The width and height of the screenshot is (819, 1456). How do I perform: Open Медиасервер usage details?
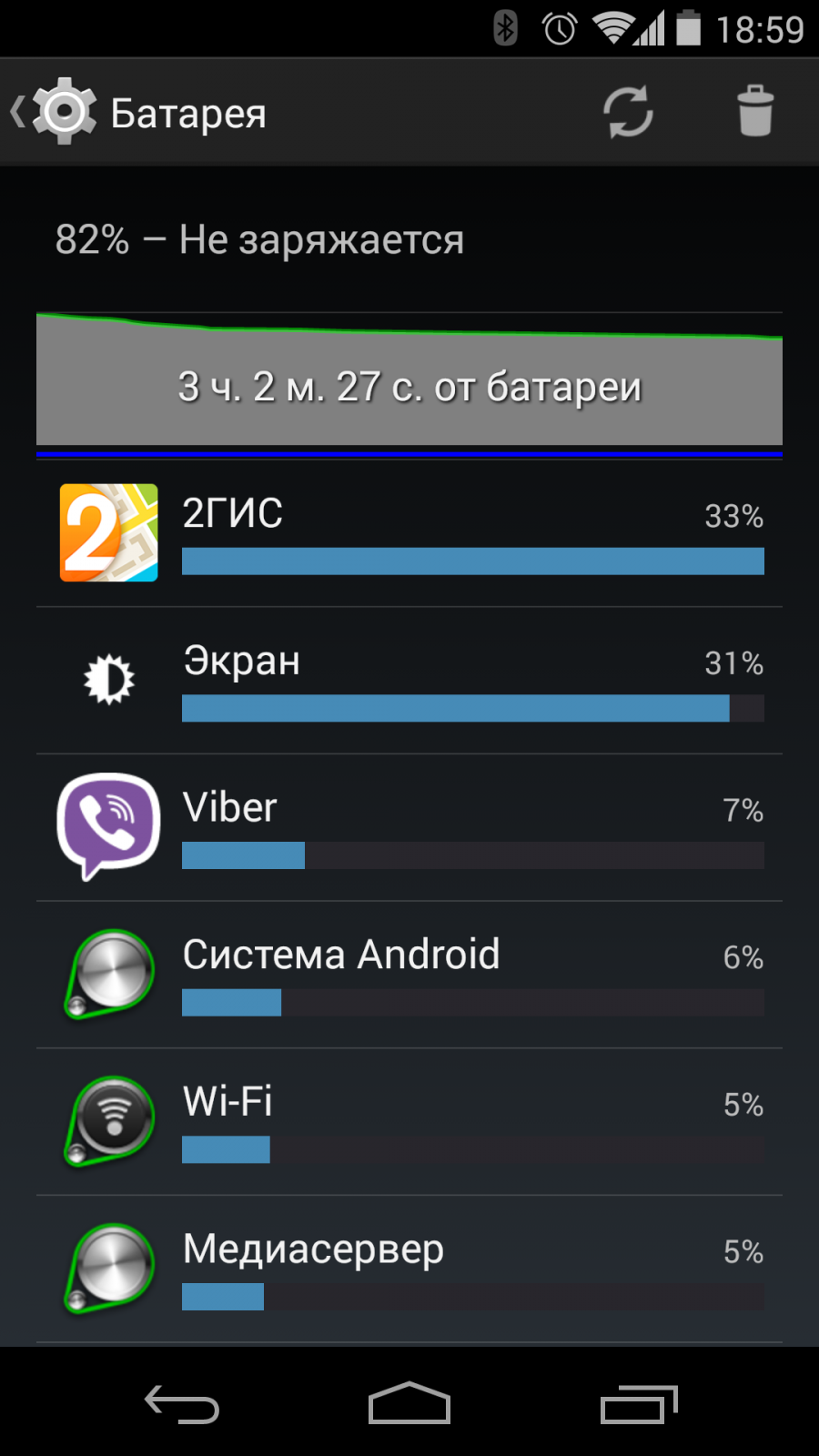409,1270
